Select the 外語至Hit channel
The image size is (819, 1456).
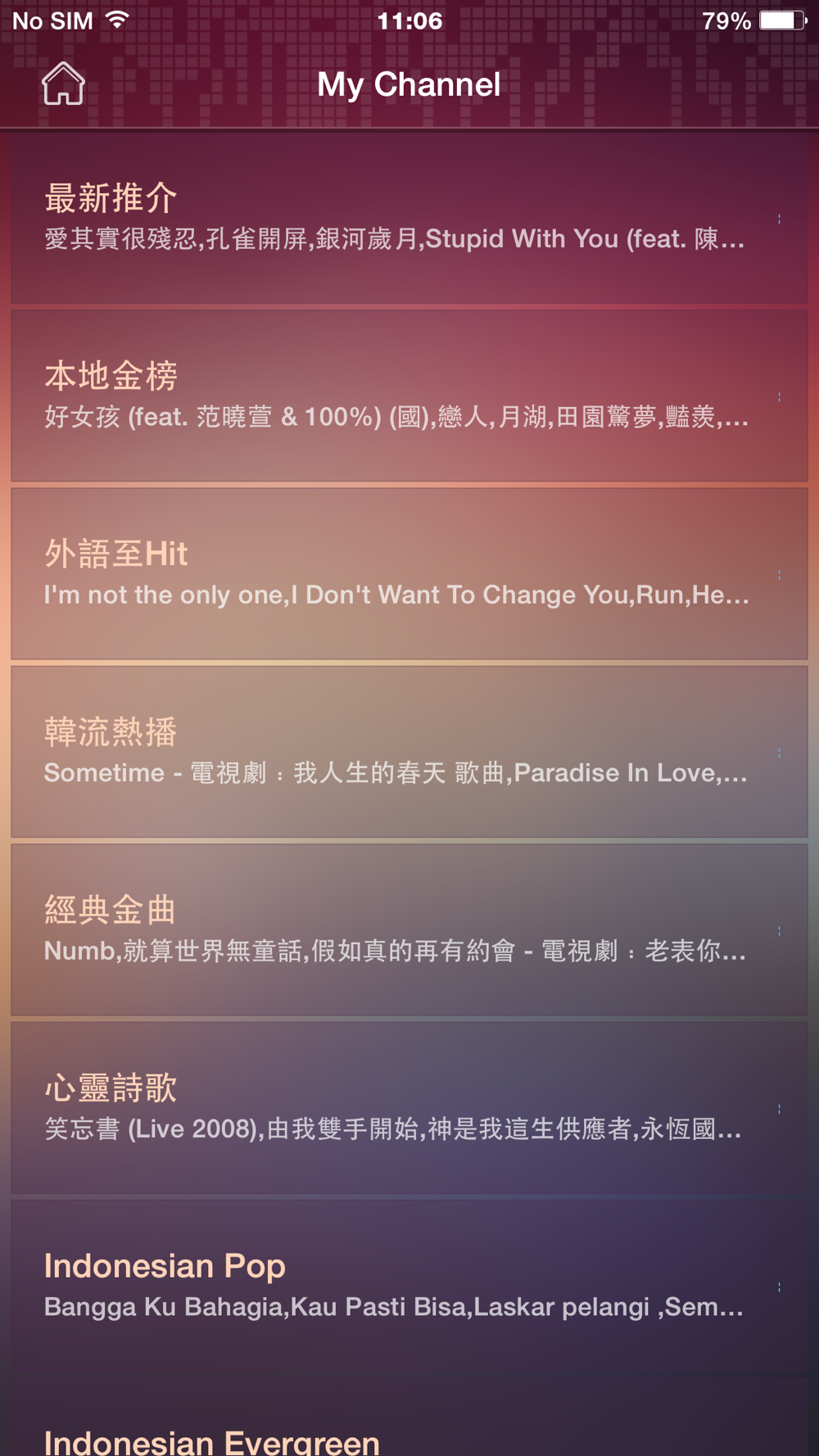393,574
